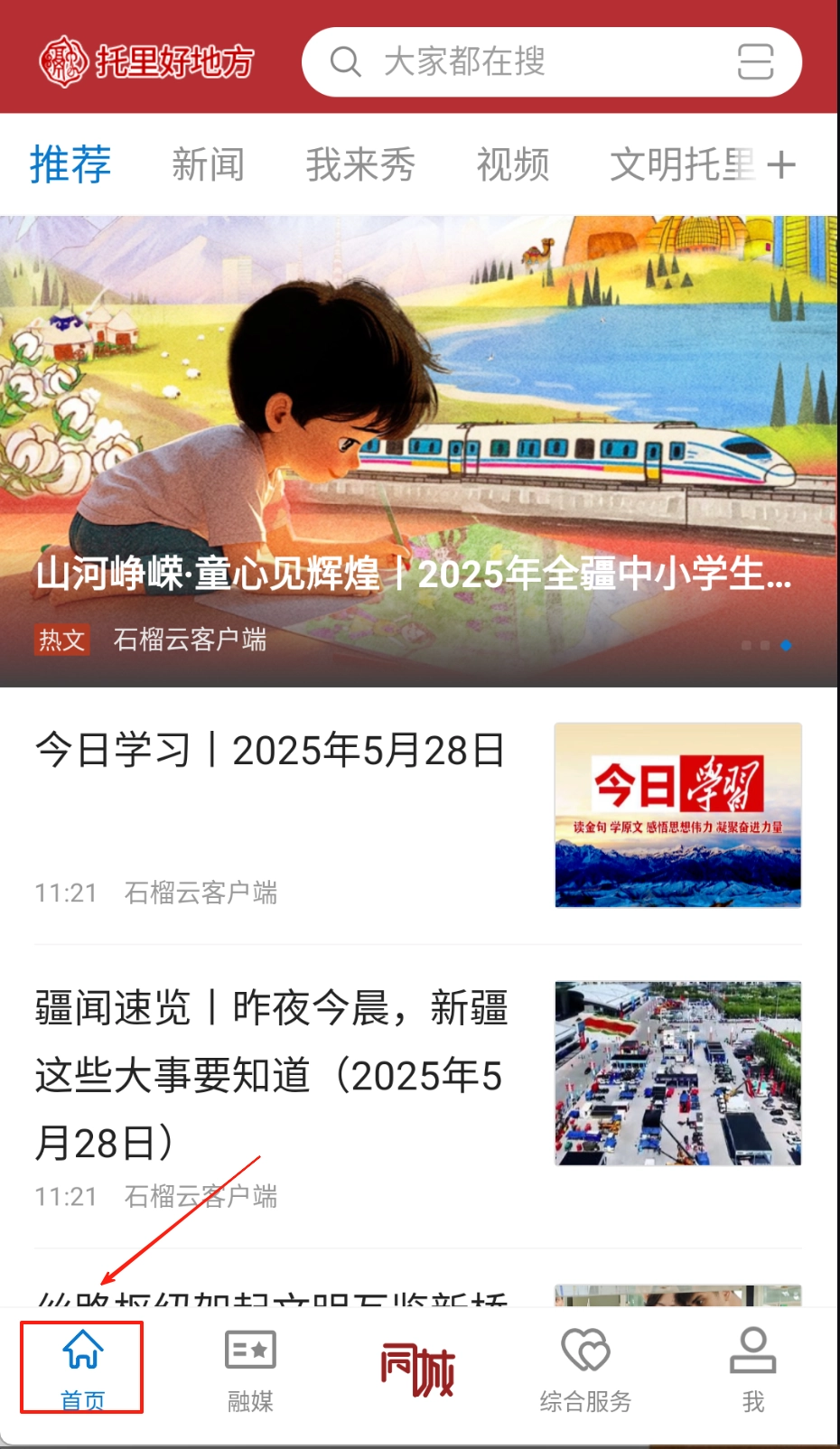Go to the 我 profile tab
This screenshot has width=840, height=1449.
[x=752, y=1368]
